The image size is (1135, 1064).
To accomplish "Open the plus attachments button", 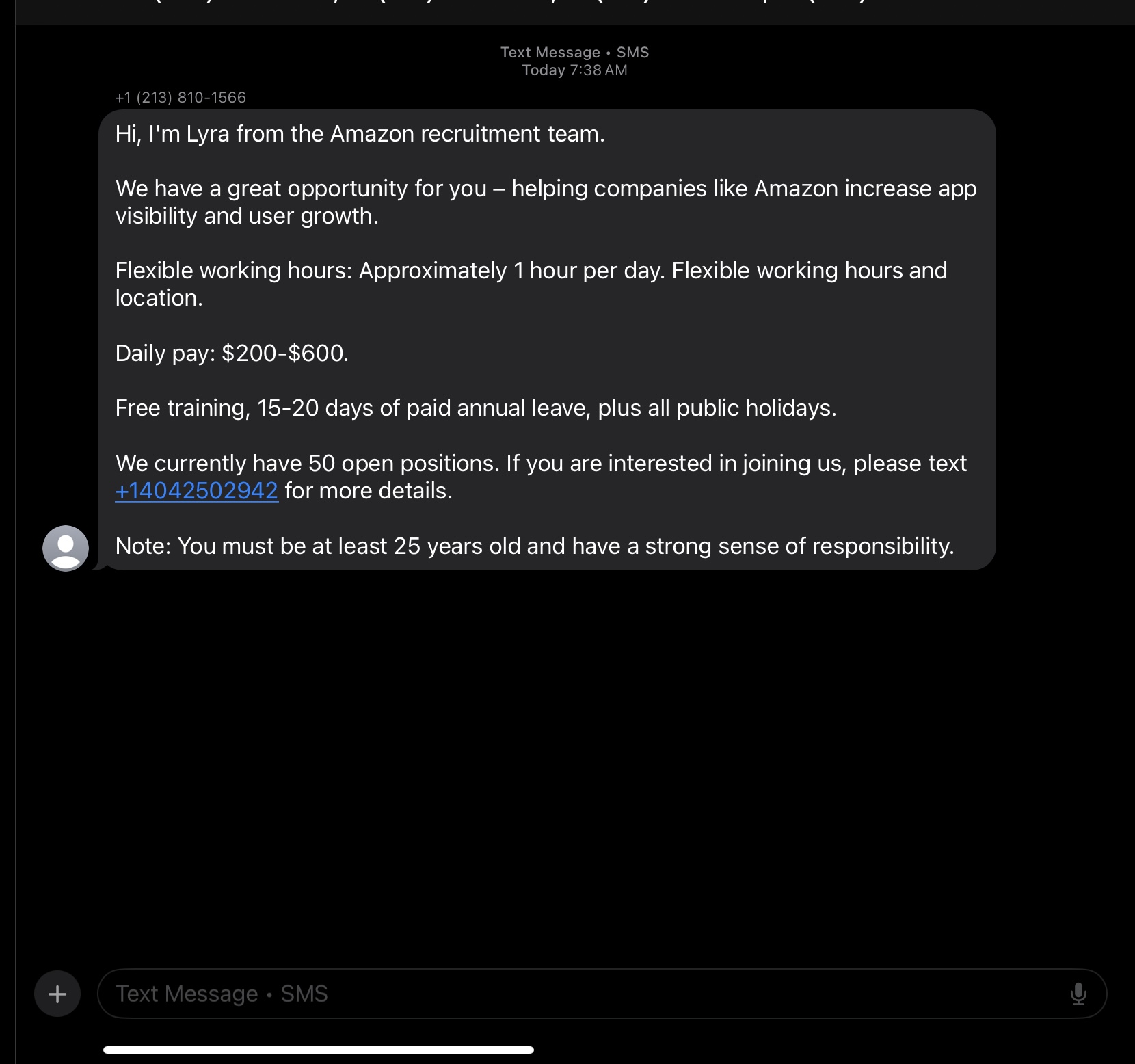I will 57,994.
